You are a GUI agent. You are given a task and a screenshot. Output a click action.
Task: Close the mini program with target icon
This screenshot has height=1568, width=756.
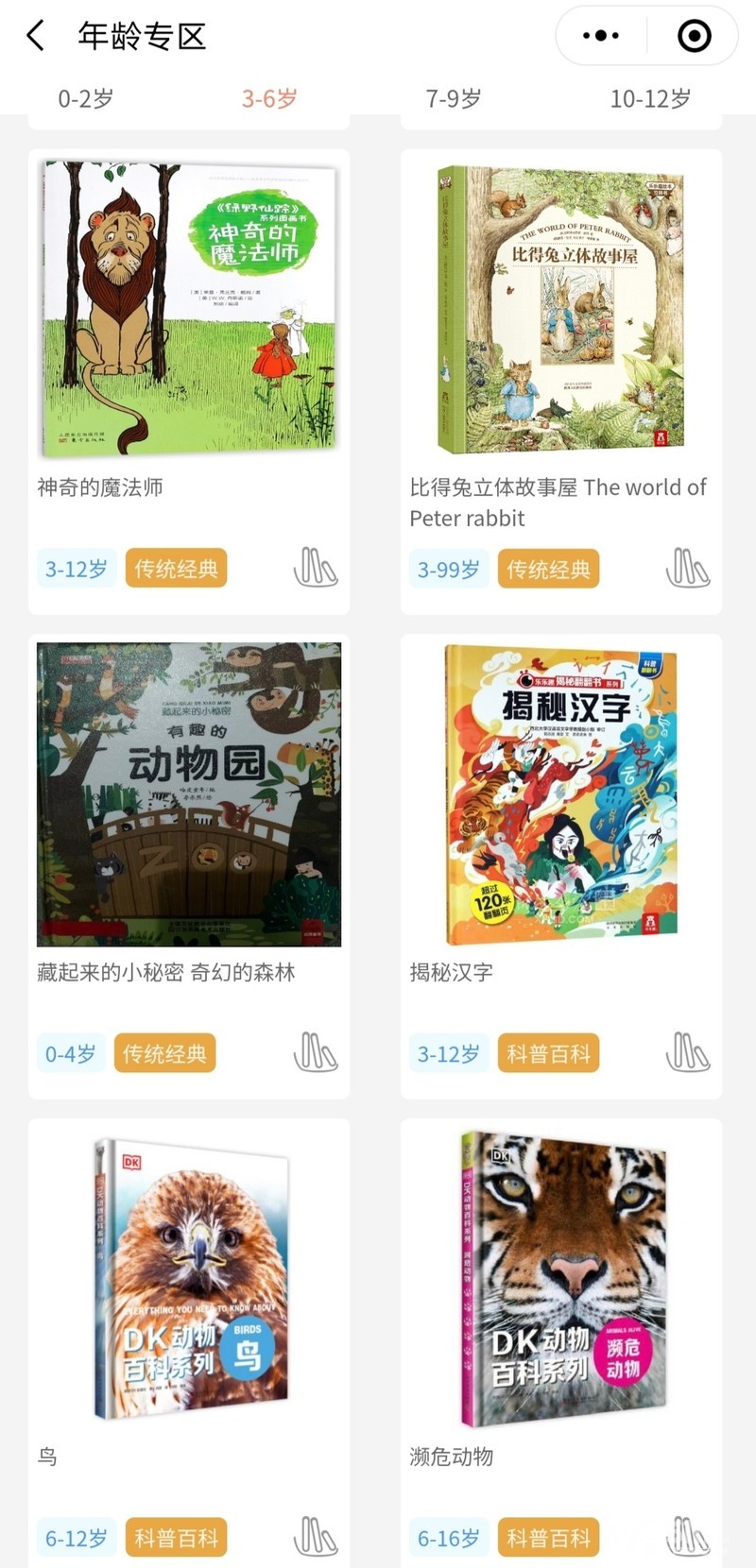695,37
